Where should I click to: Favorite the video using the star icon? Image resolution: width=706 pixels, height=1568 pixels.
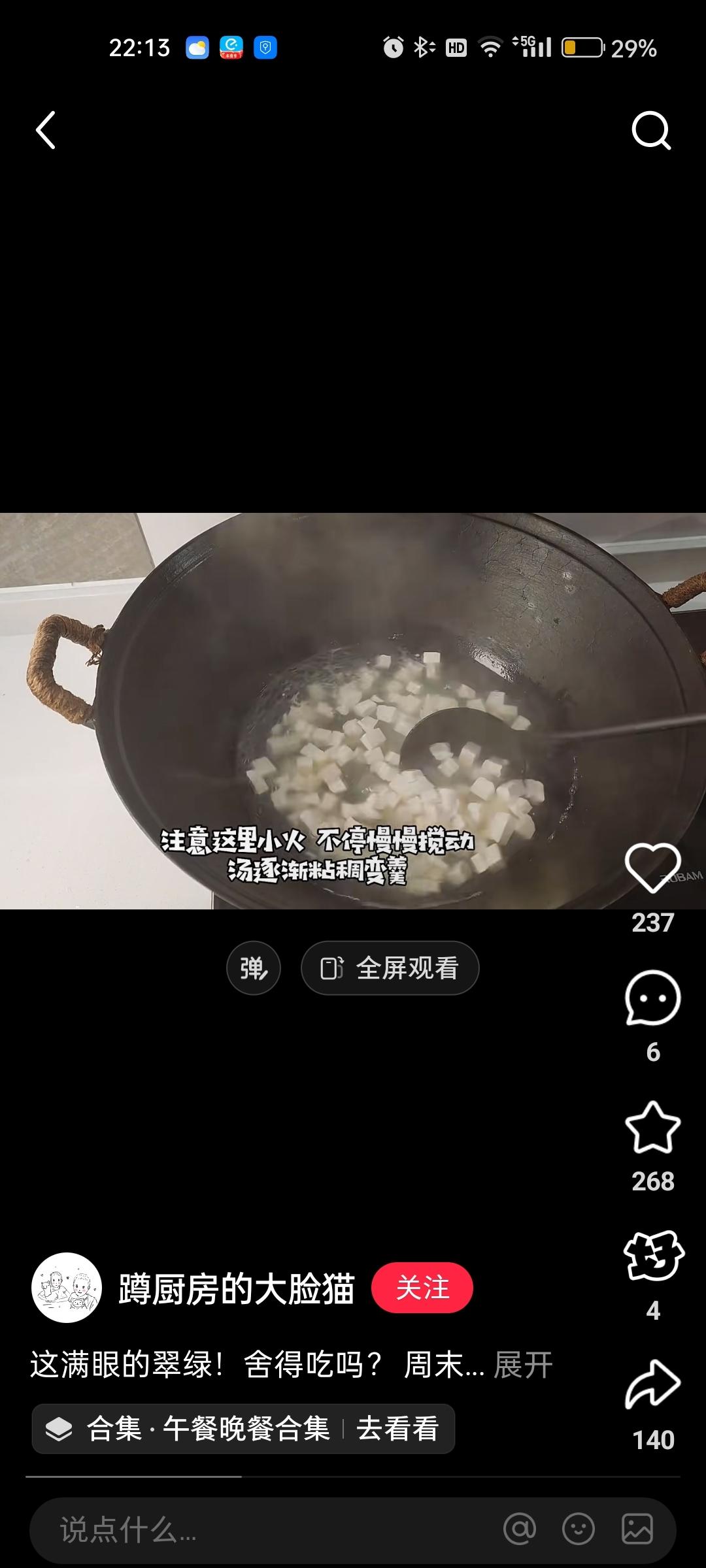(x=653, y=1126)
